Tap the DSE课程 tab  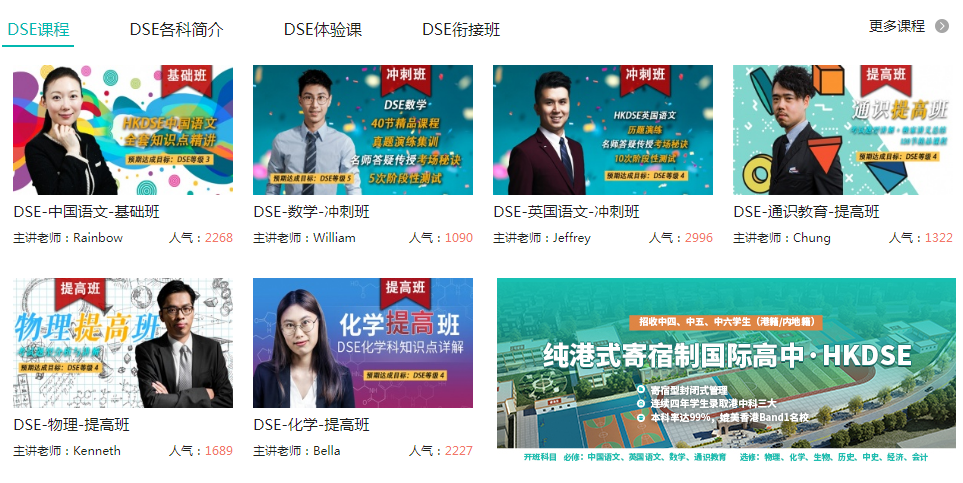[x=38, y=29]
